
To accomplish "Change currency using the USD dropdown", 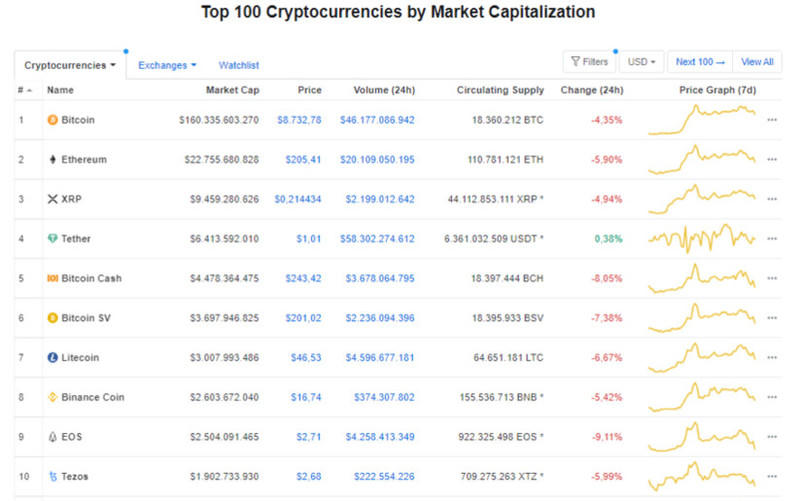I will 641,62.
